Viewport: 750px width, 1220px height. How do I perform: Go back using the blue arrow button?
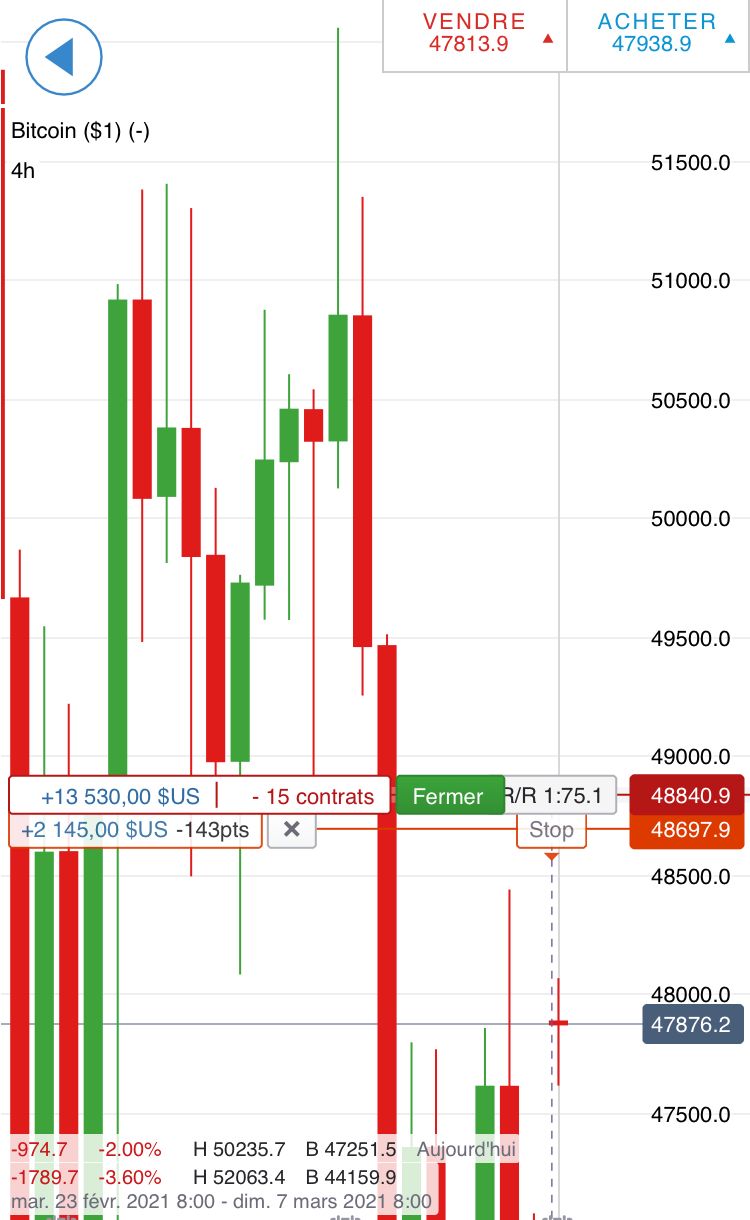click(x=64, y=57)
